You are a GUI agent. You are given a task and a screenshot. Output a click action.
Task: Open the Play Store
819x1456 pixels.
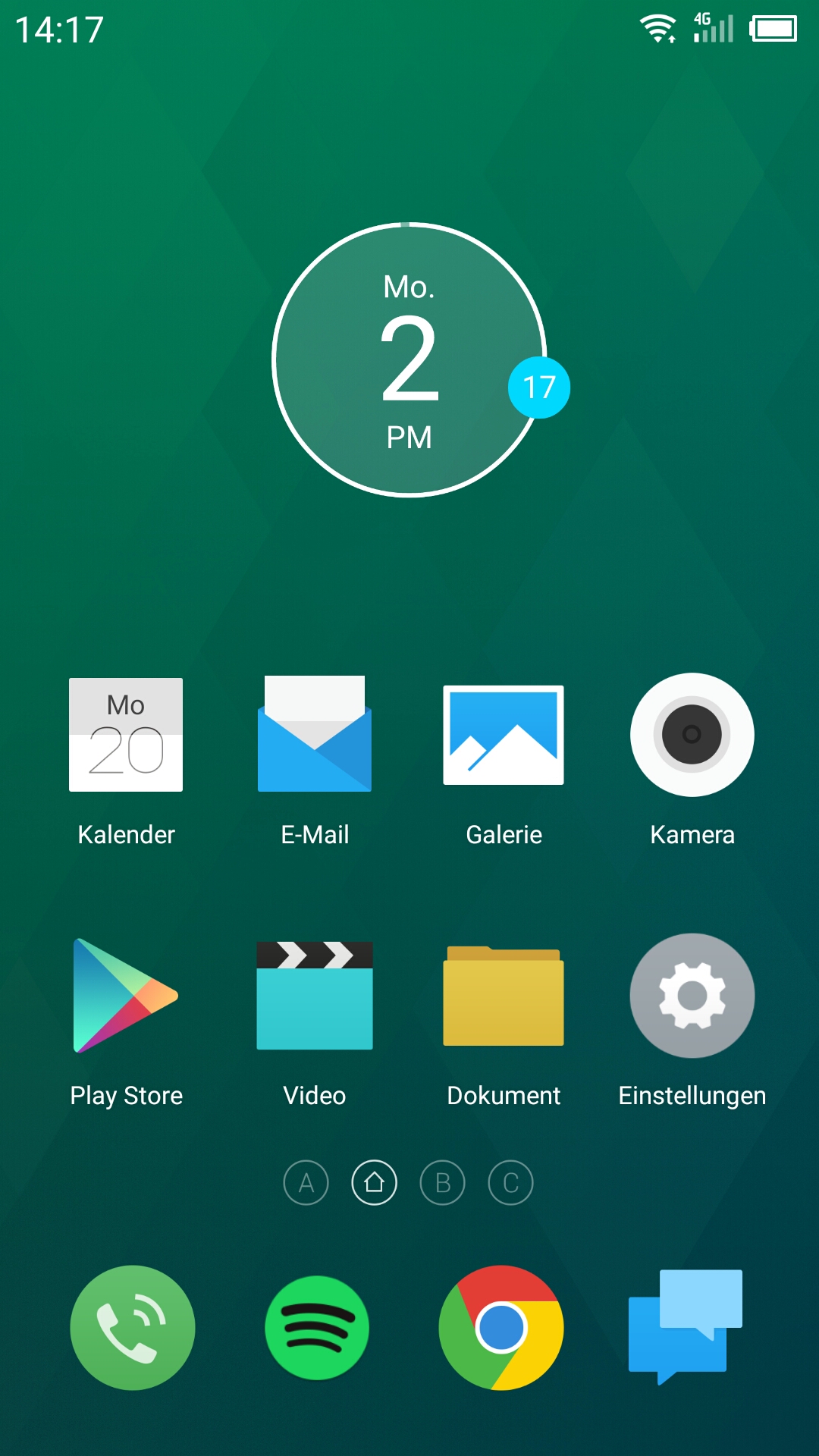pyautogui.click(x=126, y=996)
